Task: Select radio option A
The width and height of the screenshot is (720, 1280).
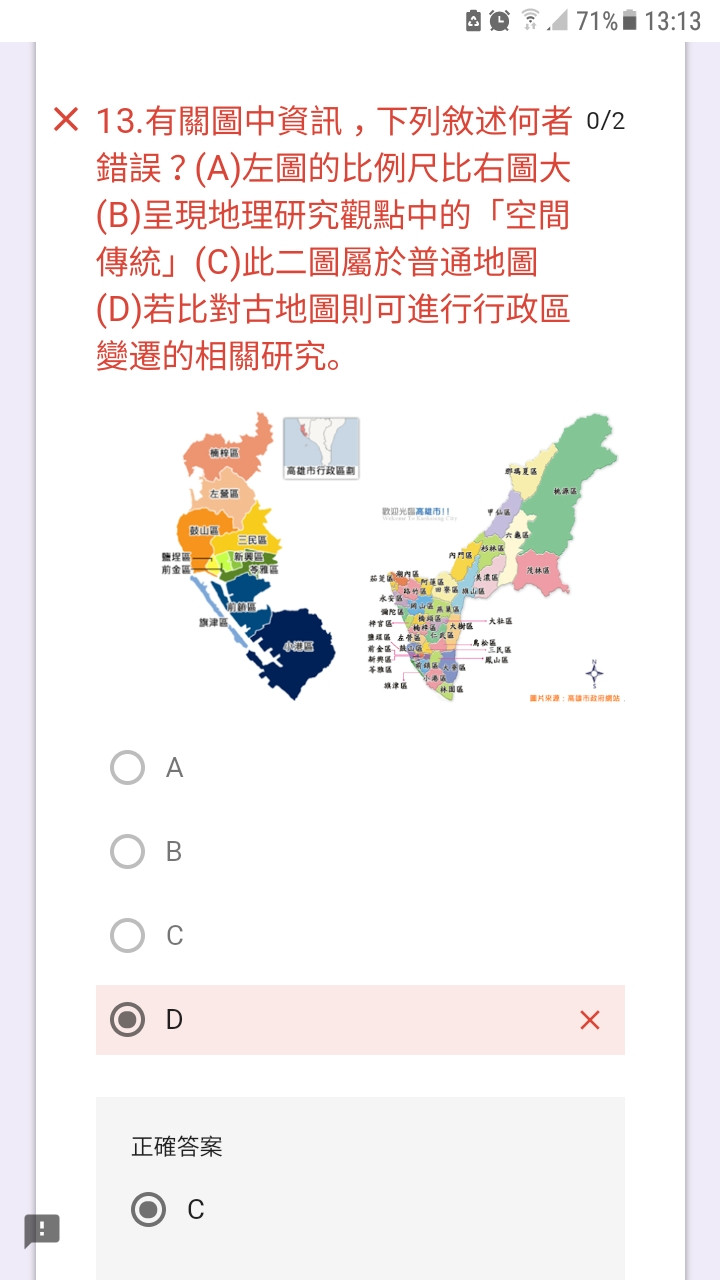Action: 128,768
